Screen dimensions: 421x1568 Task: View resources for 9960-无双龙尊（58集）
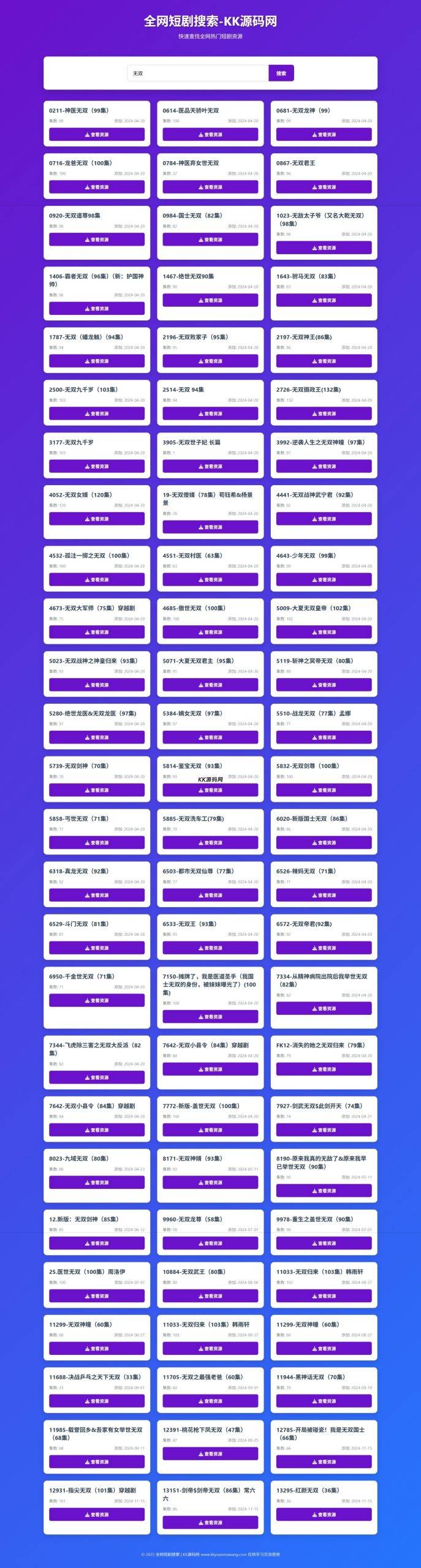click(x=210, y=1243)
